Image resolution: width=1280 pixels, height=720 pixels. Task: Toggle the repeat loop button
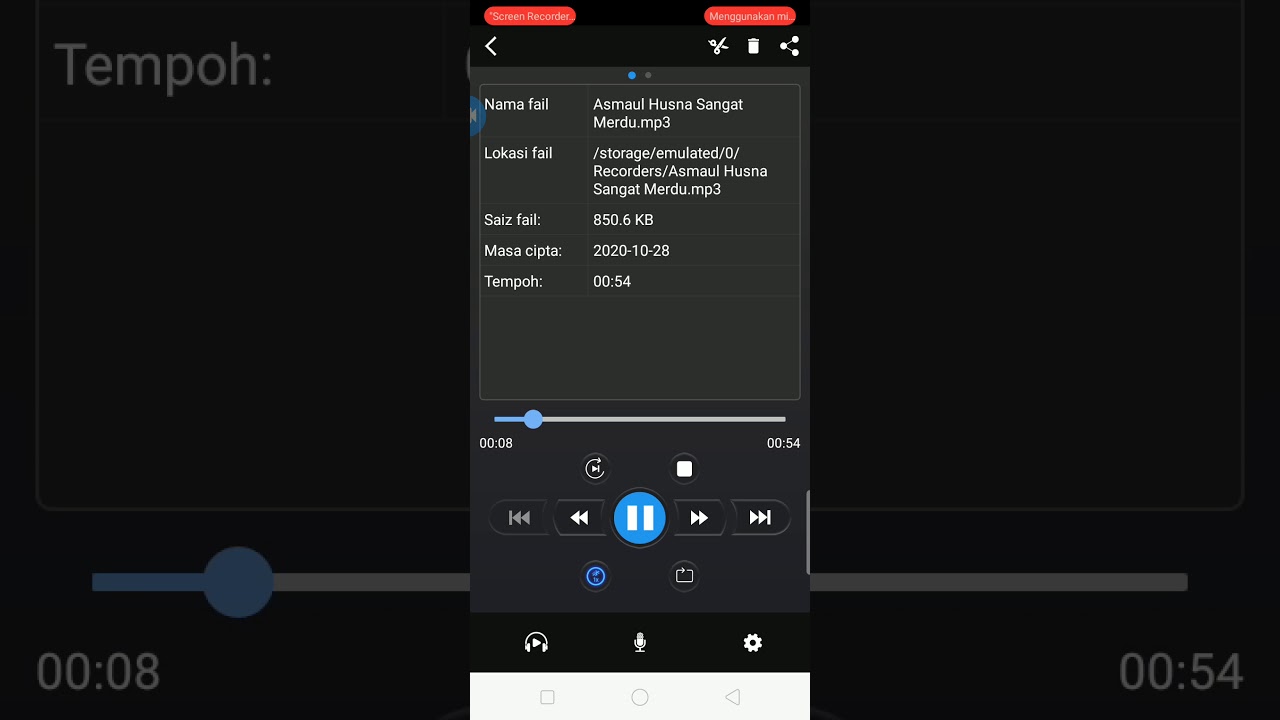(684, 576)
